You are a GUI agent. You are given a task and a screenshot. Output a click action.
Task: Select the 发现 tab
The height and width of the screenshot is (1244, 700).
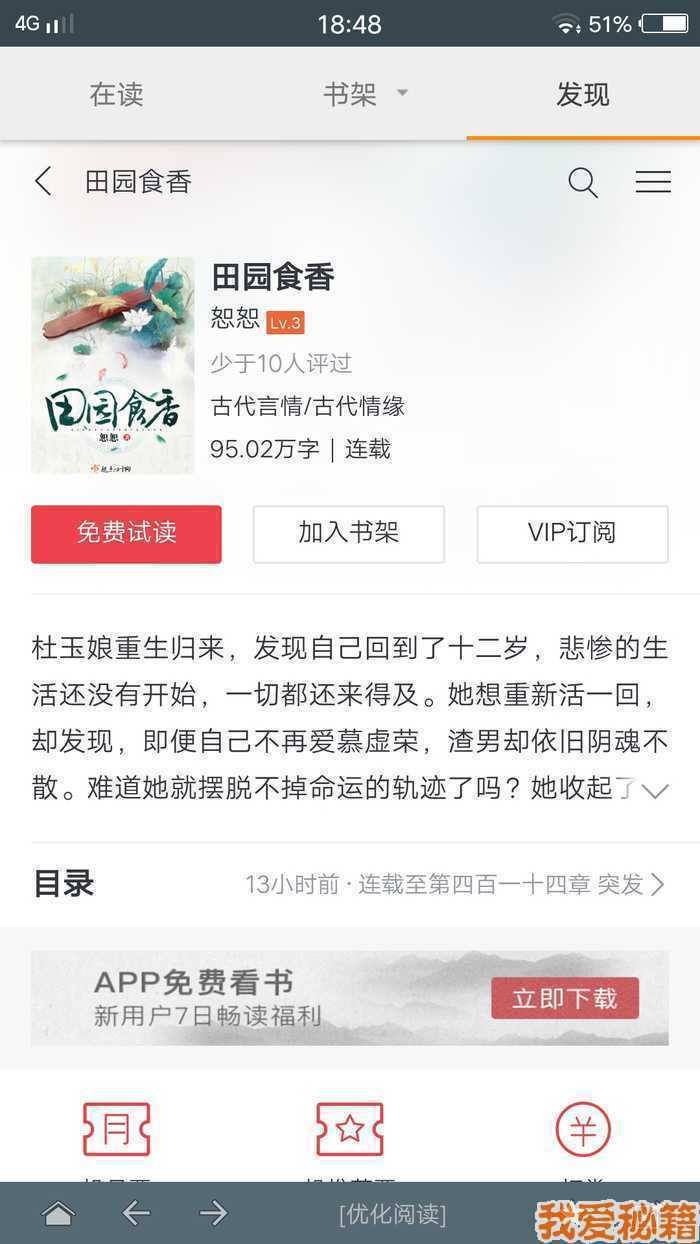pyautogui.click(x=583, y=95)
